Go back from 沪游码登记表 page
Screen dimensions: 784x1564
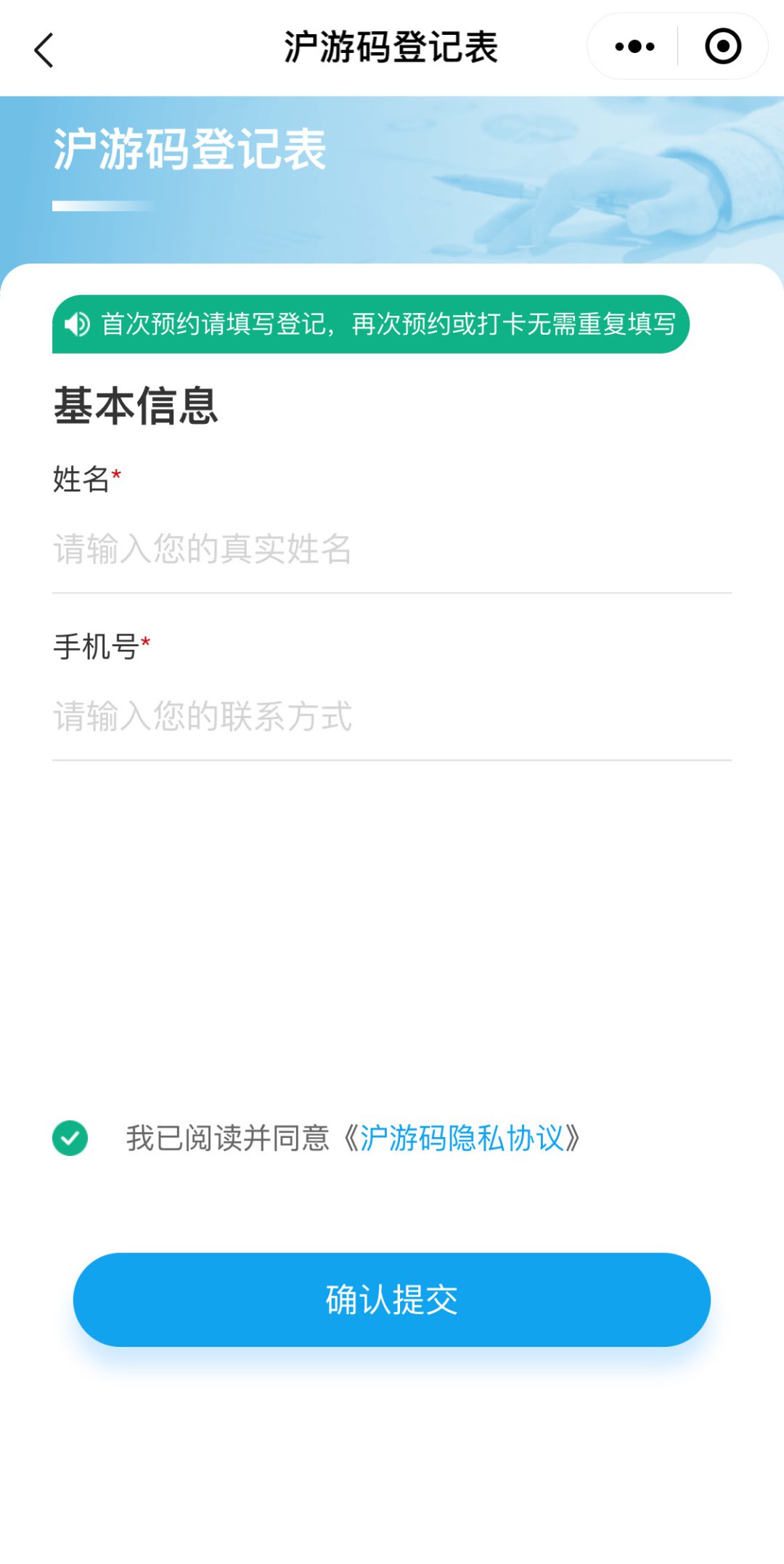tap(44, 49)
